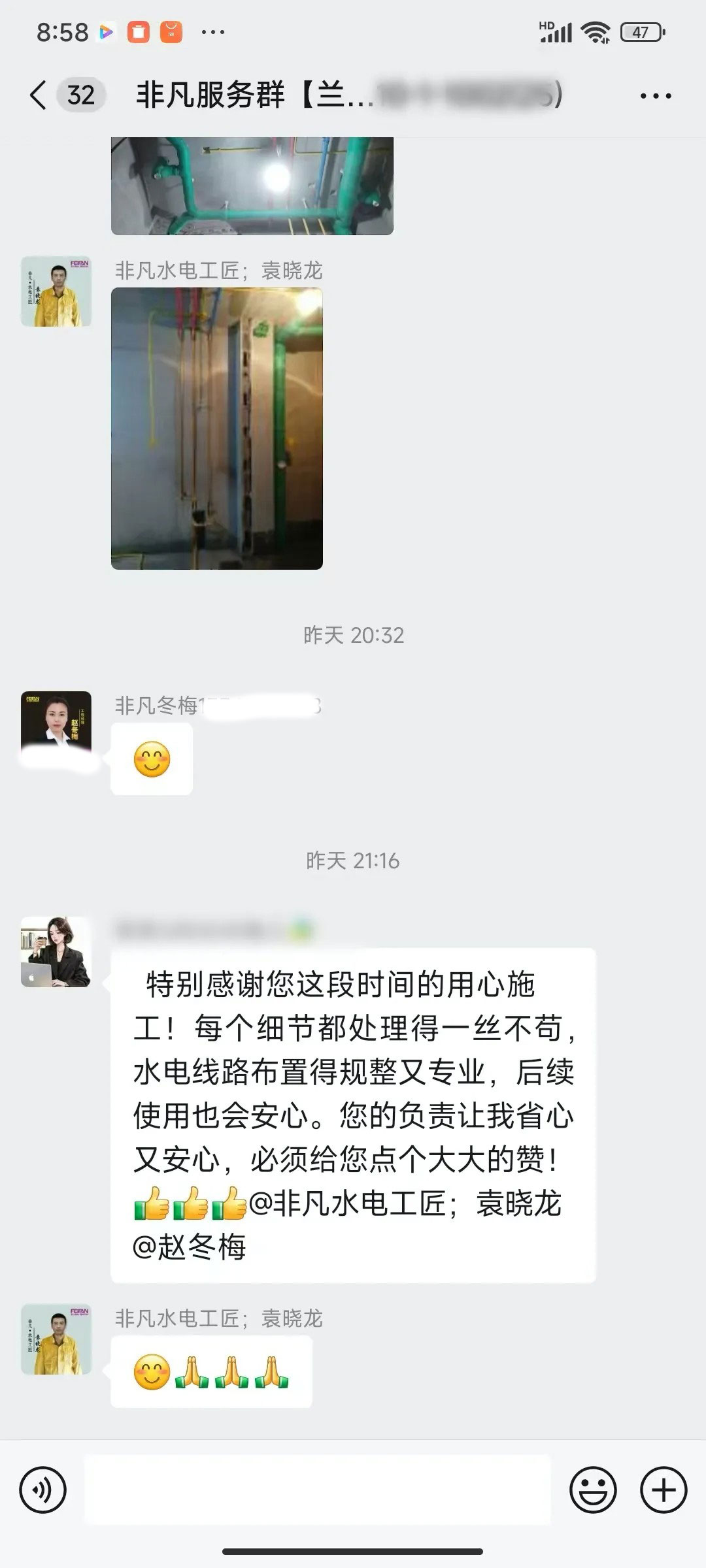Go back to the chat list
The width and height of the screenshot is (706, 1568).
pyautogui.click(x=39, y=95)
